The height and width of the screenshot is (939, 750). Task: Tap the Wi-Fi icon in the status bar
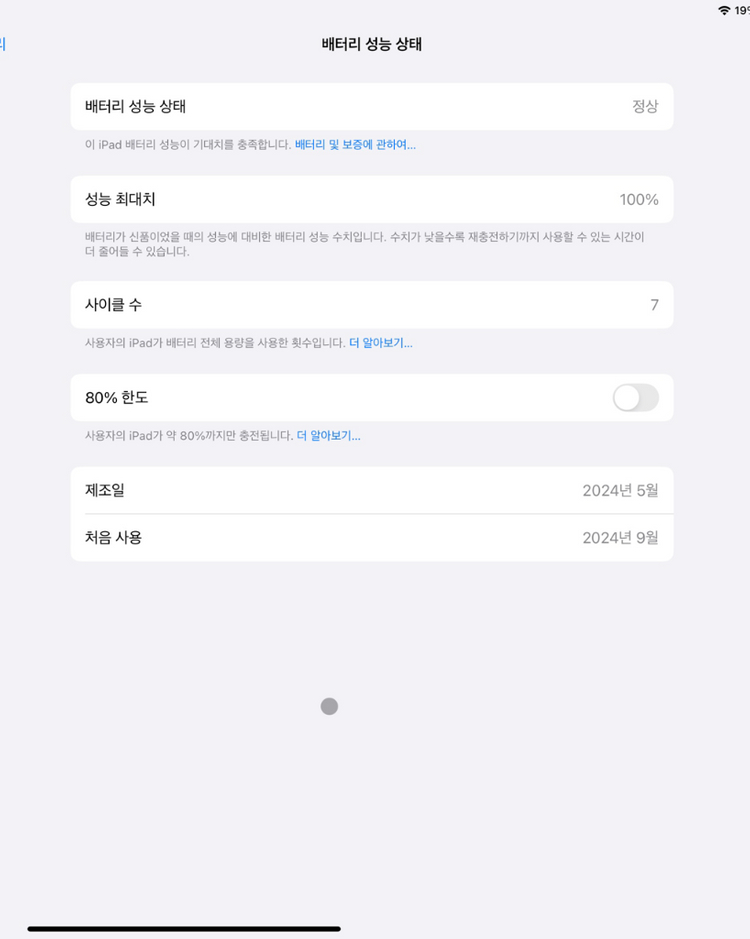tap(723, 12)
